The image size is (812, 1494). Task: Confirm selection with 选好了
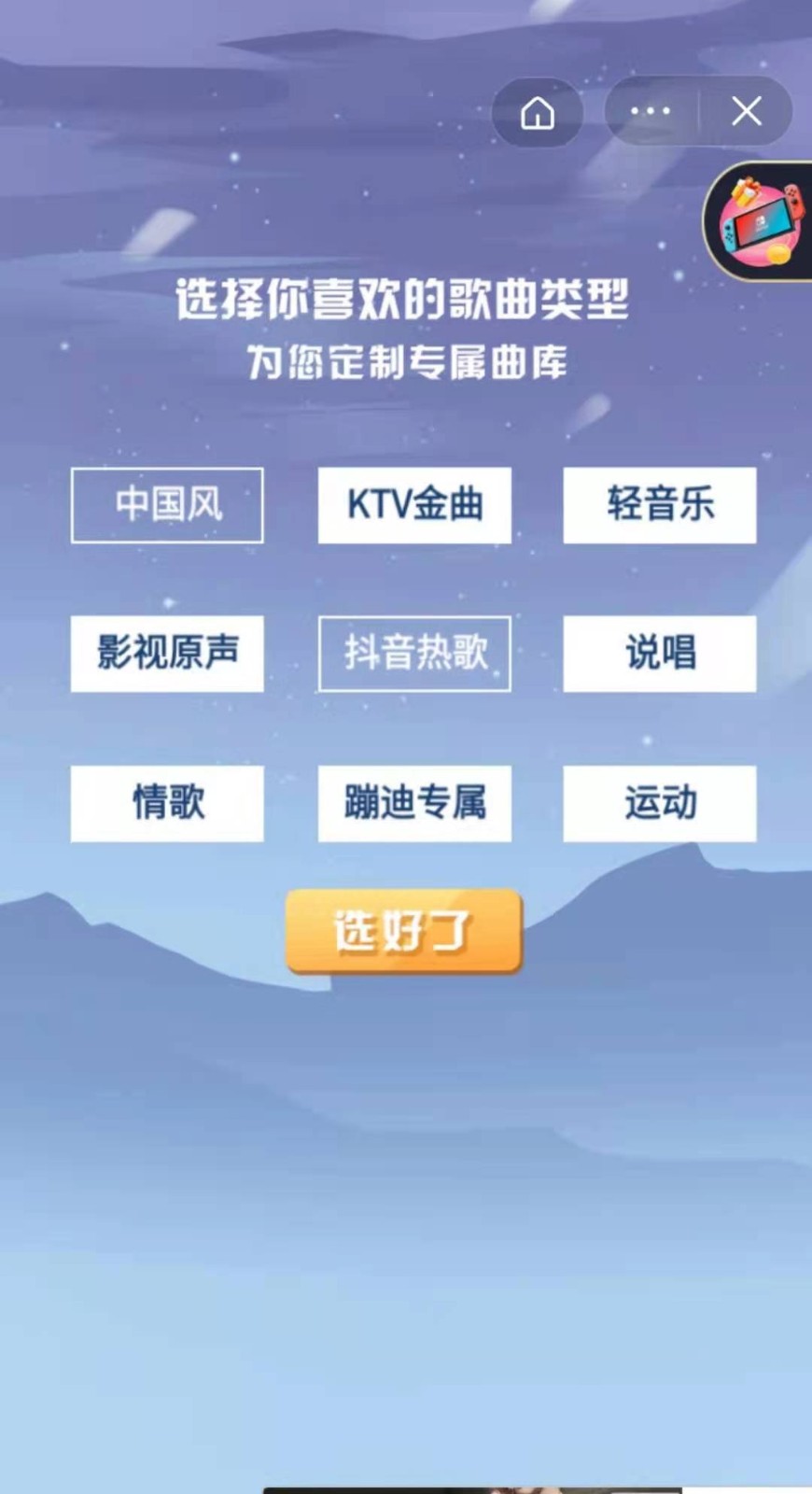[403, 931]
